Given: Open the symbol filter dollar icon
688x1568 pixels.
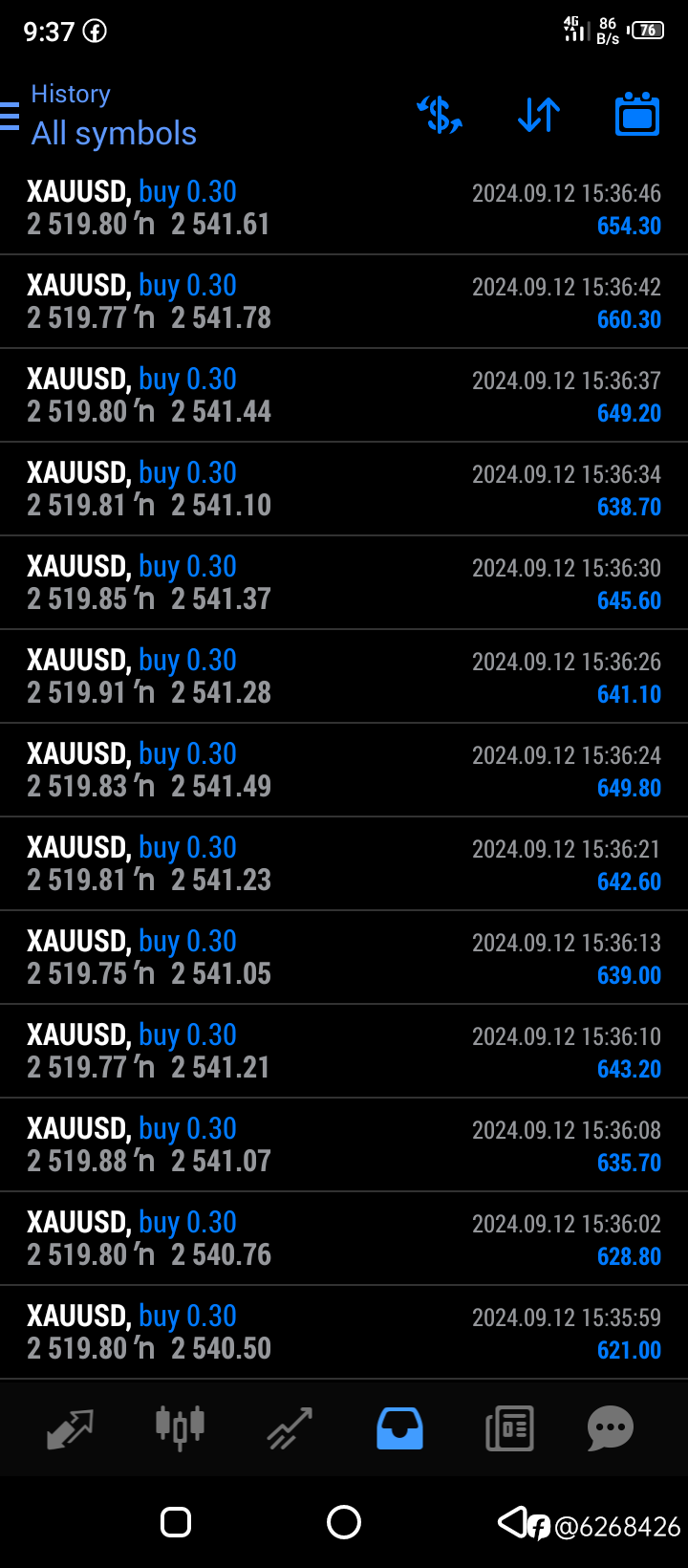Looking at the screenshot, I should tap(440, 115).
